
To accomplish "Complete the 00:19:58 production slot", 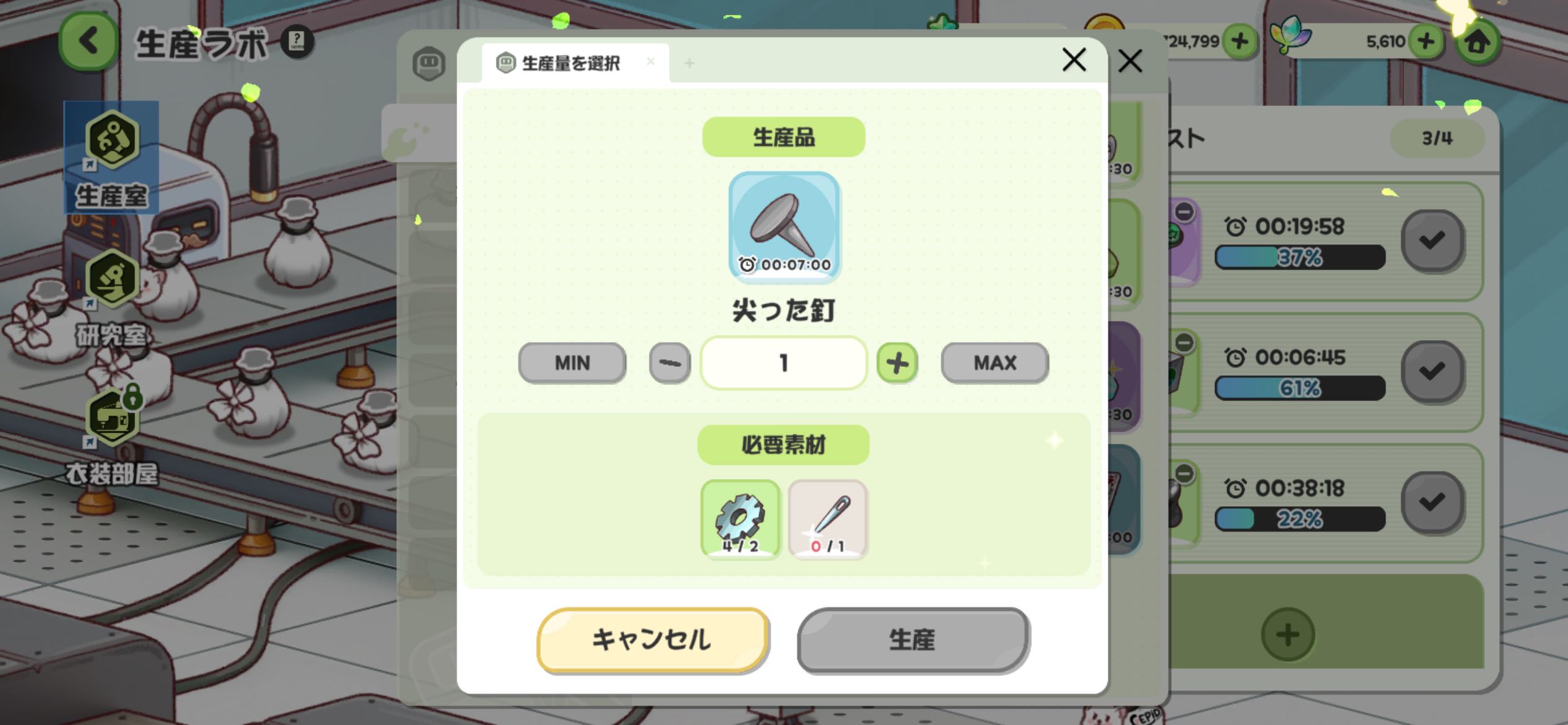I will click(x=1432, y=240).
